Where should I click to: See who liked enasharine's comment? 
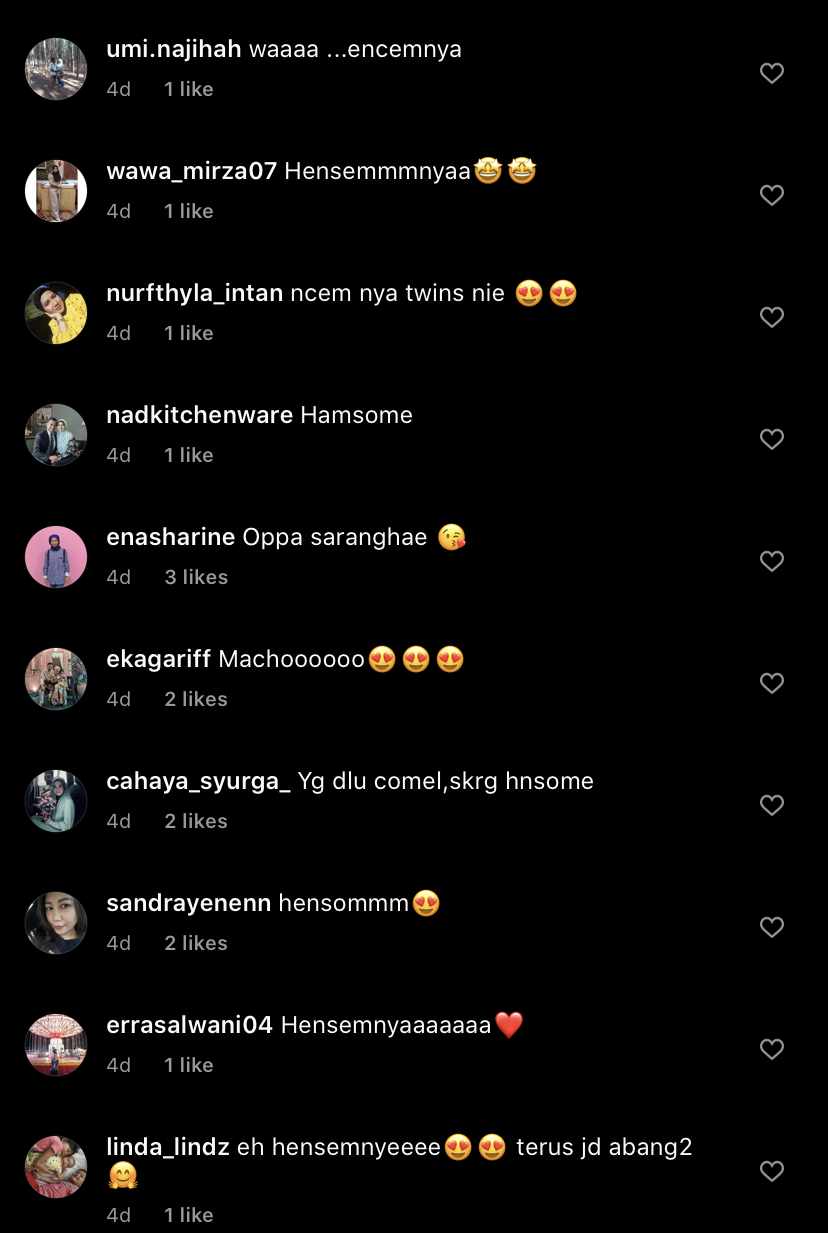click(x=196, y=577)
